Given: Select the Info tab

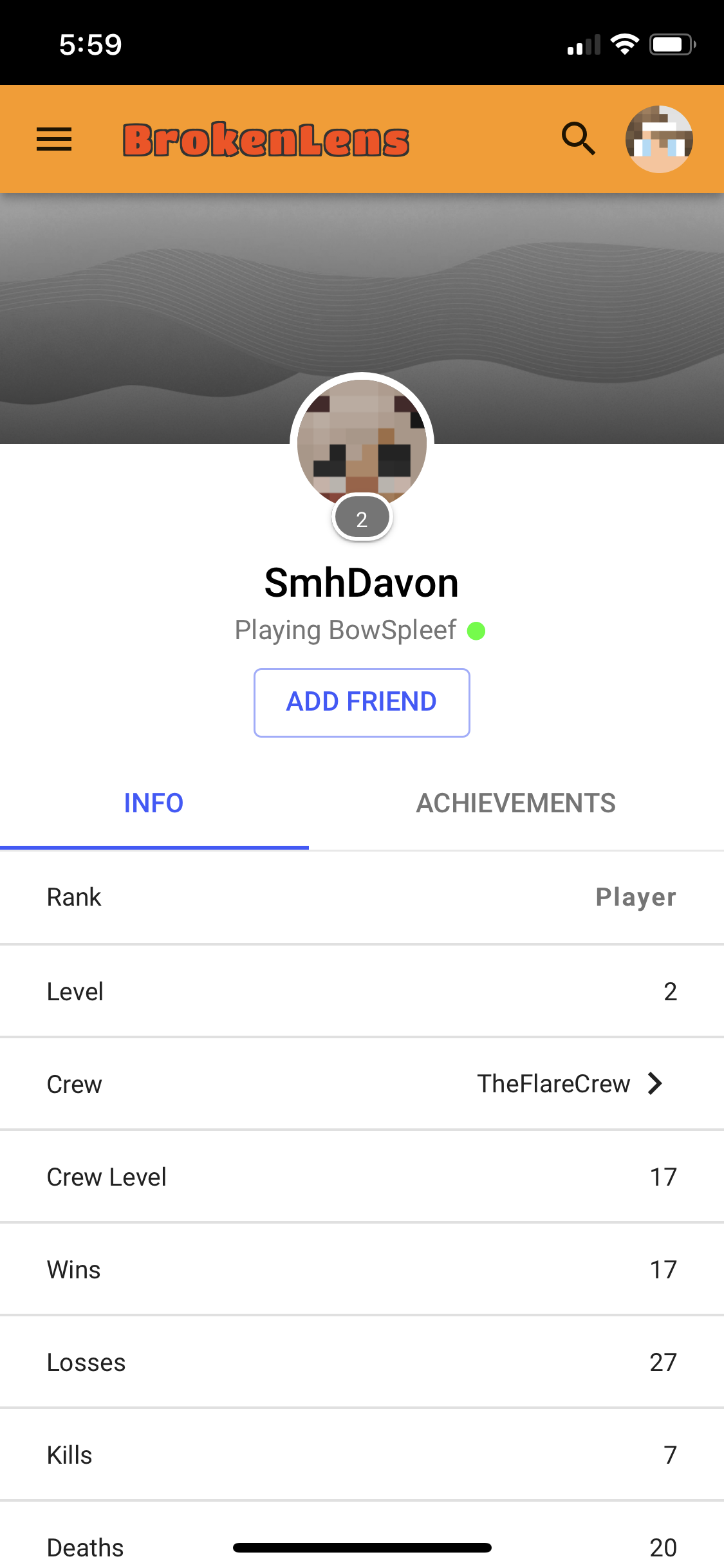Looking at the screenshot, I should click(x=154, y=803).
